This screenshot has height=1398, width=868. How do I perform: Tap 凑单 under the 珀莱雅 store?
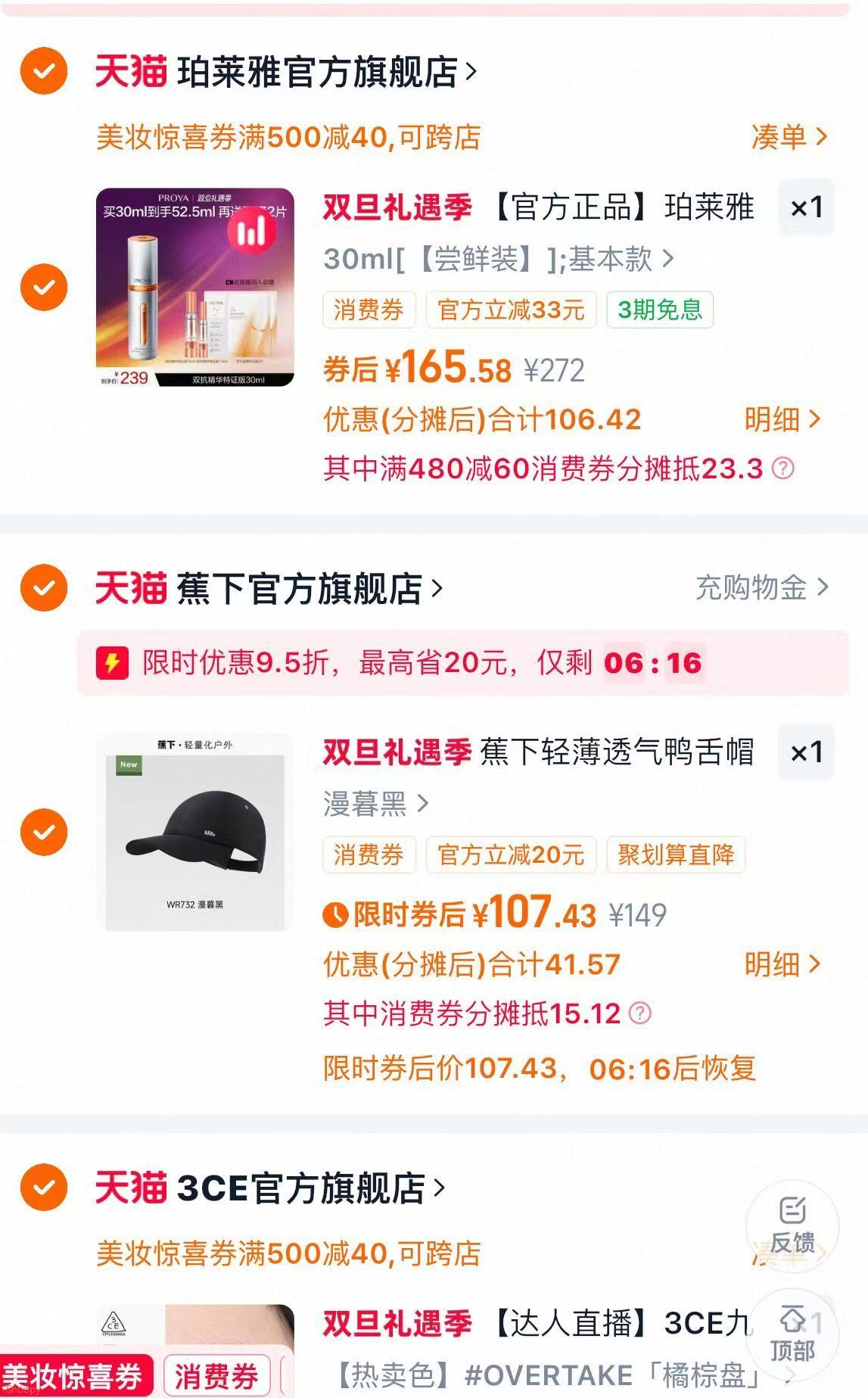pyautogui.click(x=789, y=137)
